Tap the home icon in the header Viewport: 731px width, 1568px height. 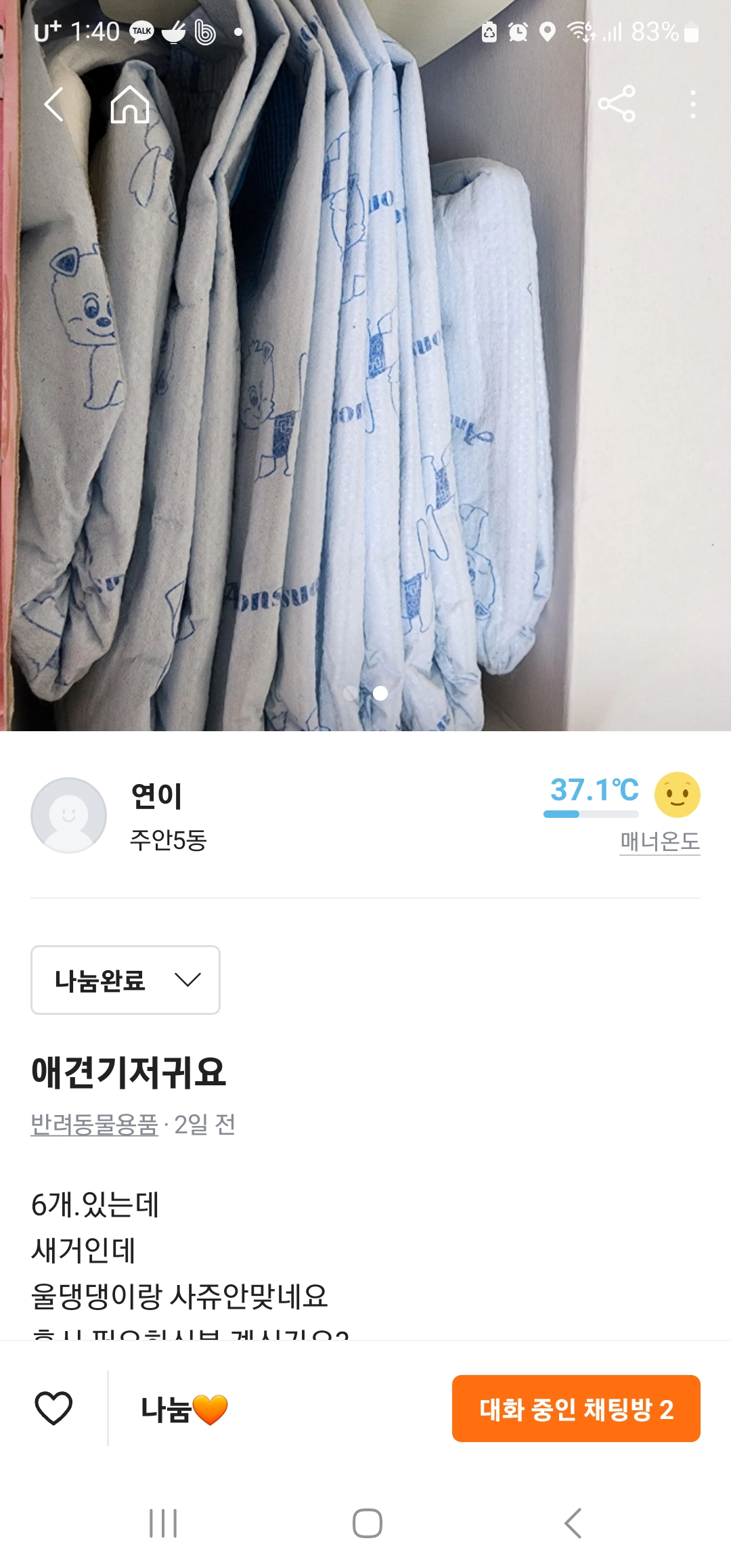130,104
